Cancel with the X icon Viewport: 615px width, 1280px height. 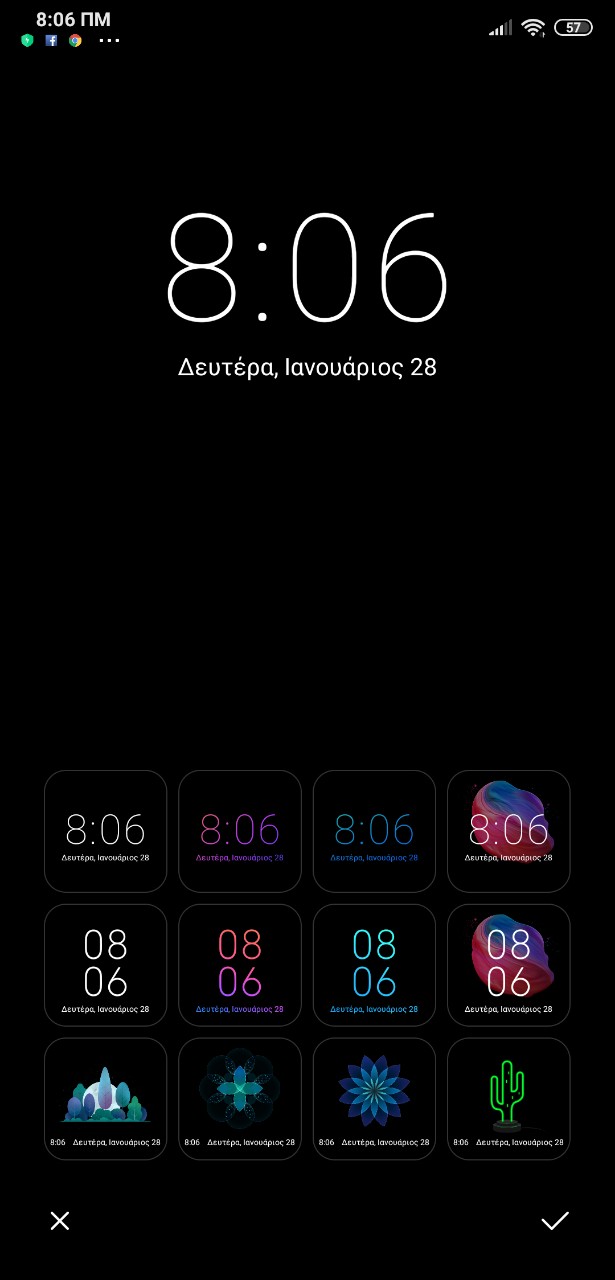click(60, 1220)
